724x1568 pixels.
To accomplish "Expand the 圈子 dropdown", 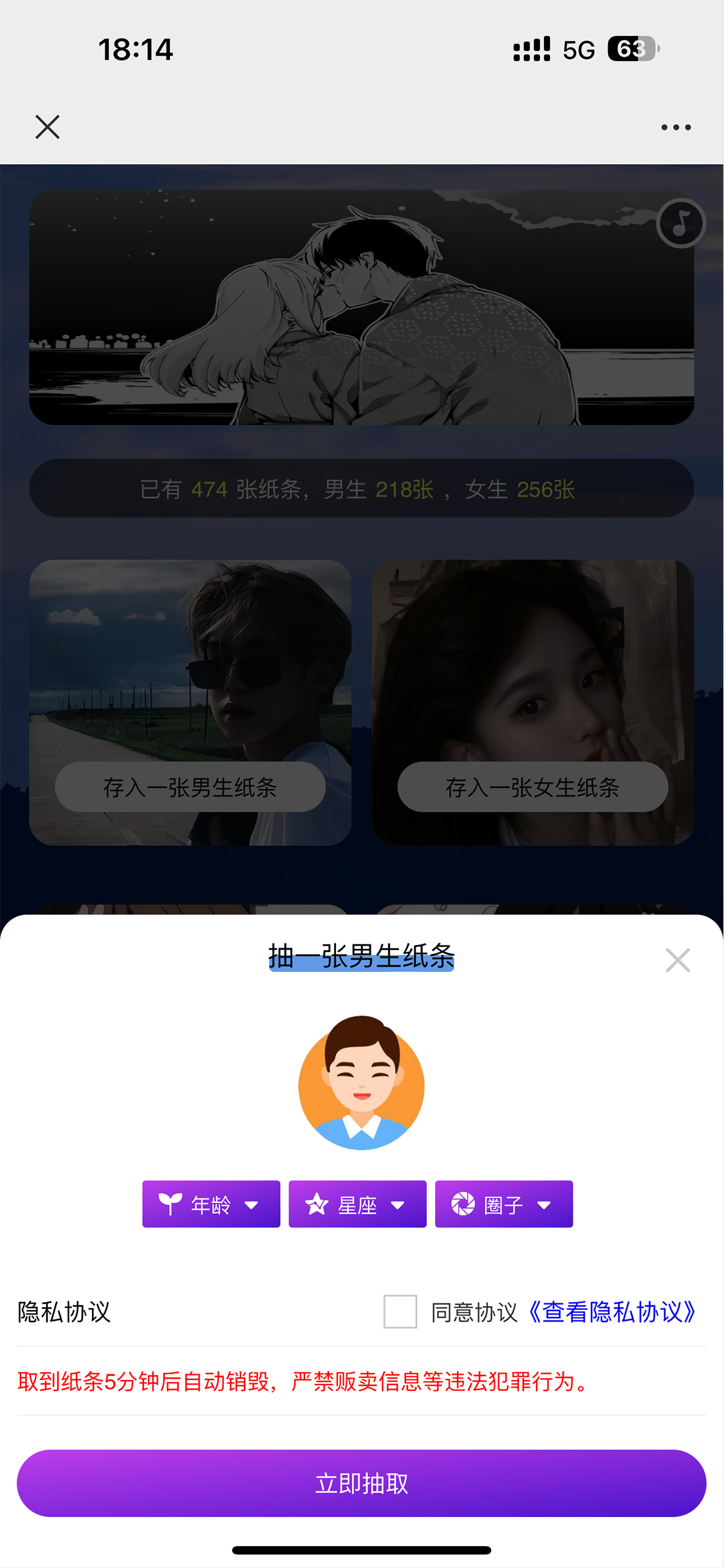I will tap(503, 1204).
